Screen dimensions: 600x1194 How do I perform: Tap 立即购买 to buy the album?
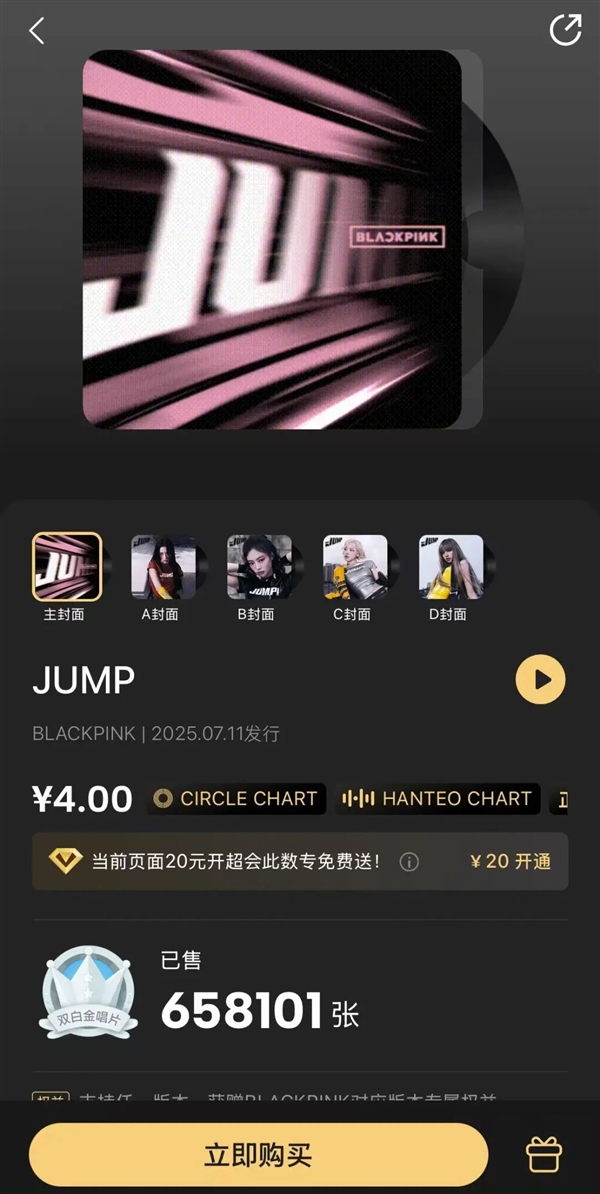point(258,1155)
